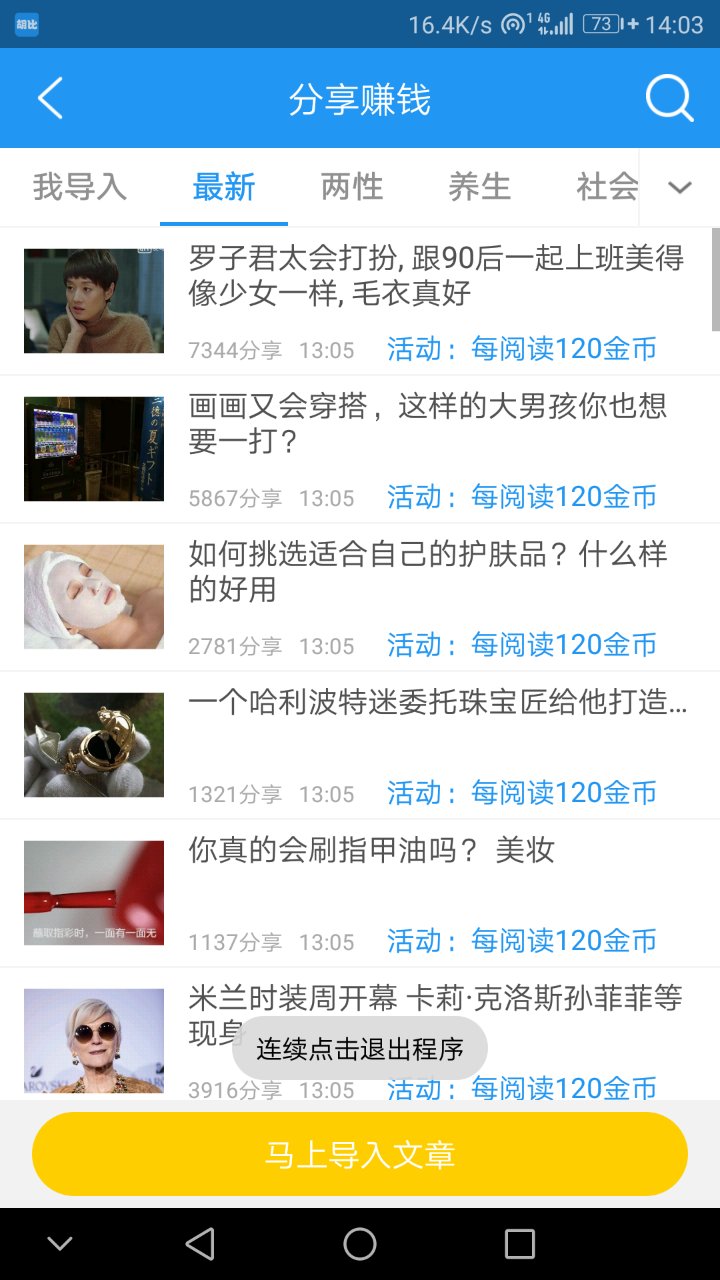Tap the yellow 马上导入文章 button
720x1280 pixels.
coord(360,1153)
